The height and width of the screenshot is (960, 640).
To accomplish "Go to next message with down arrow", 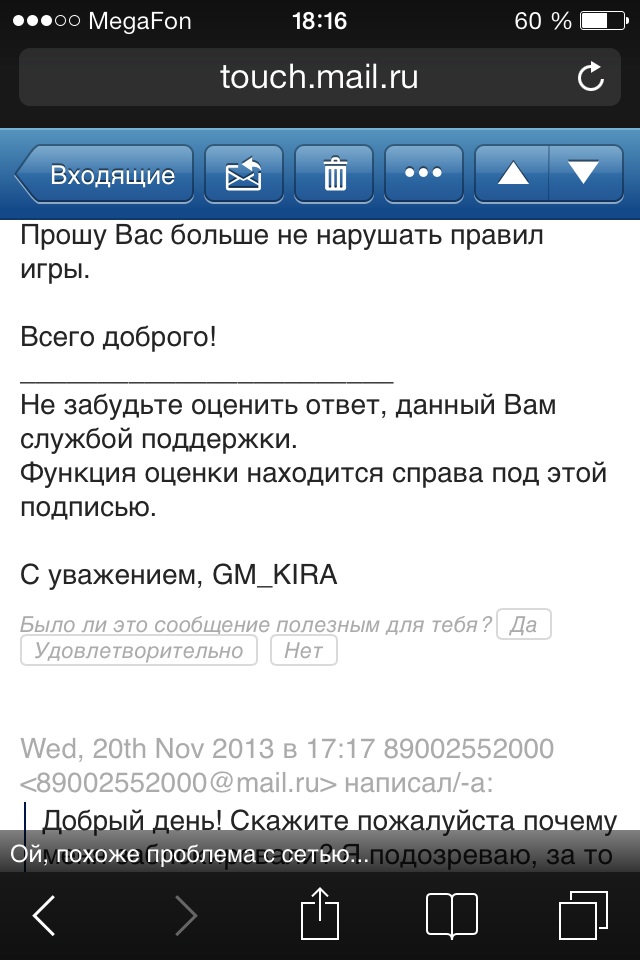I will [x=582, y=175].
